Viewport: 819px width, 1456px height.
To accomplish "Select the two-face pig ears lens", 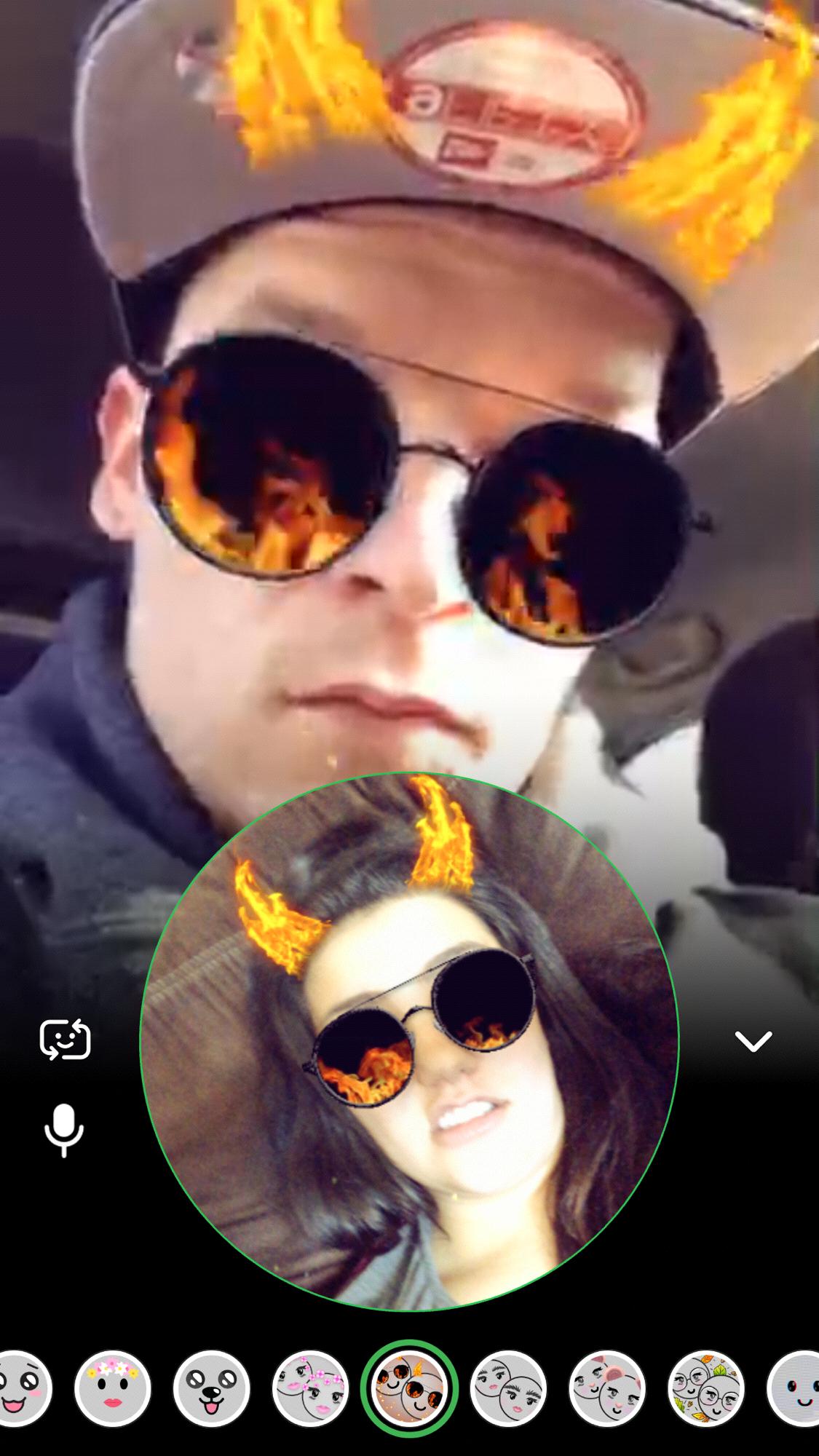I will 607,1388.
